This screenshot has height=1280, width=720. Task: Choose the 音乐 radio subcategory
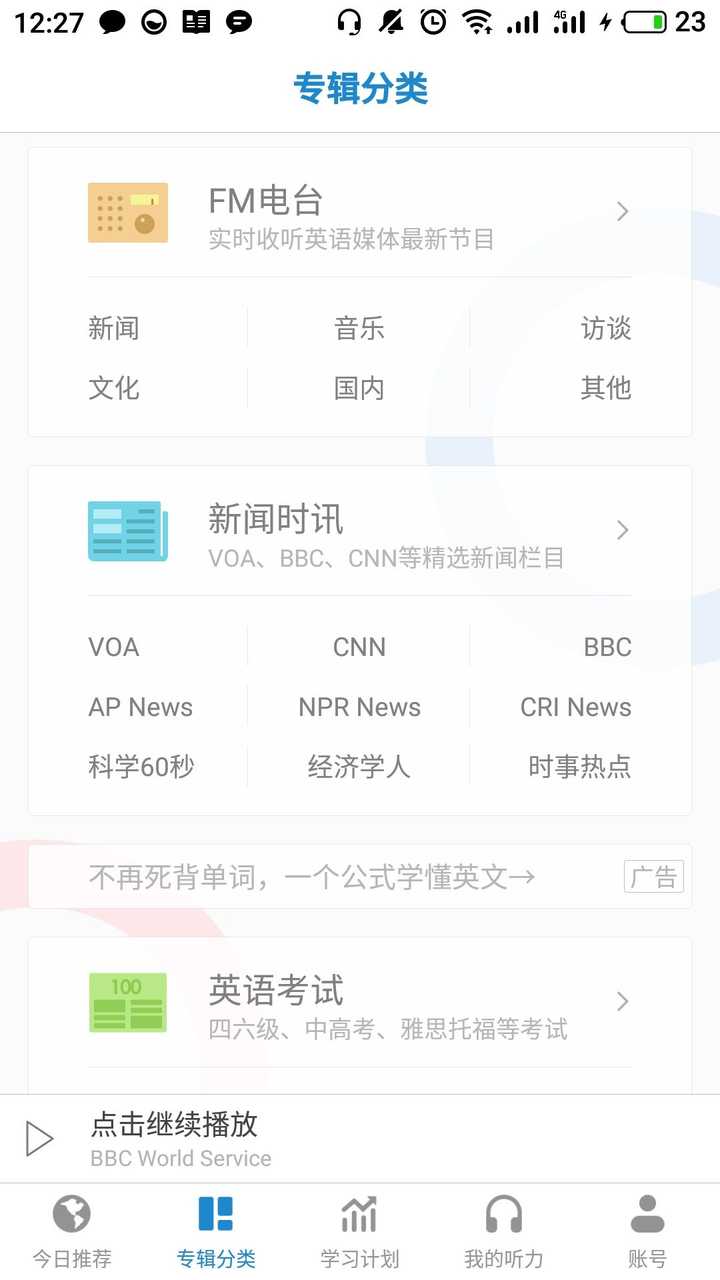coord(359,329)
